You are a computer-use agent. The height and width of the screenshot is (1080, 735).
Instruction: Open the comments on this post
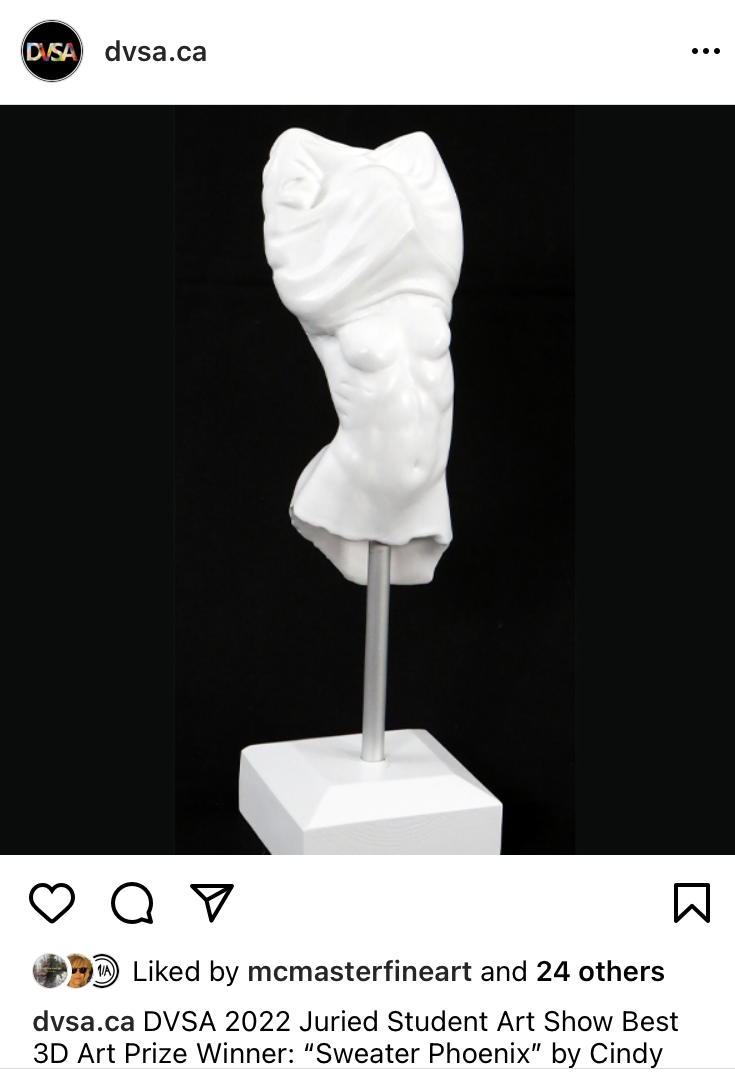(x=132, y=903)
